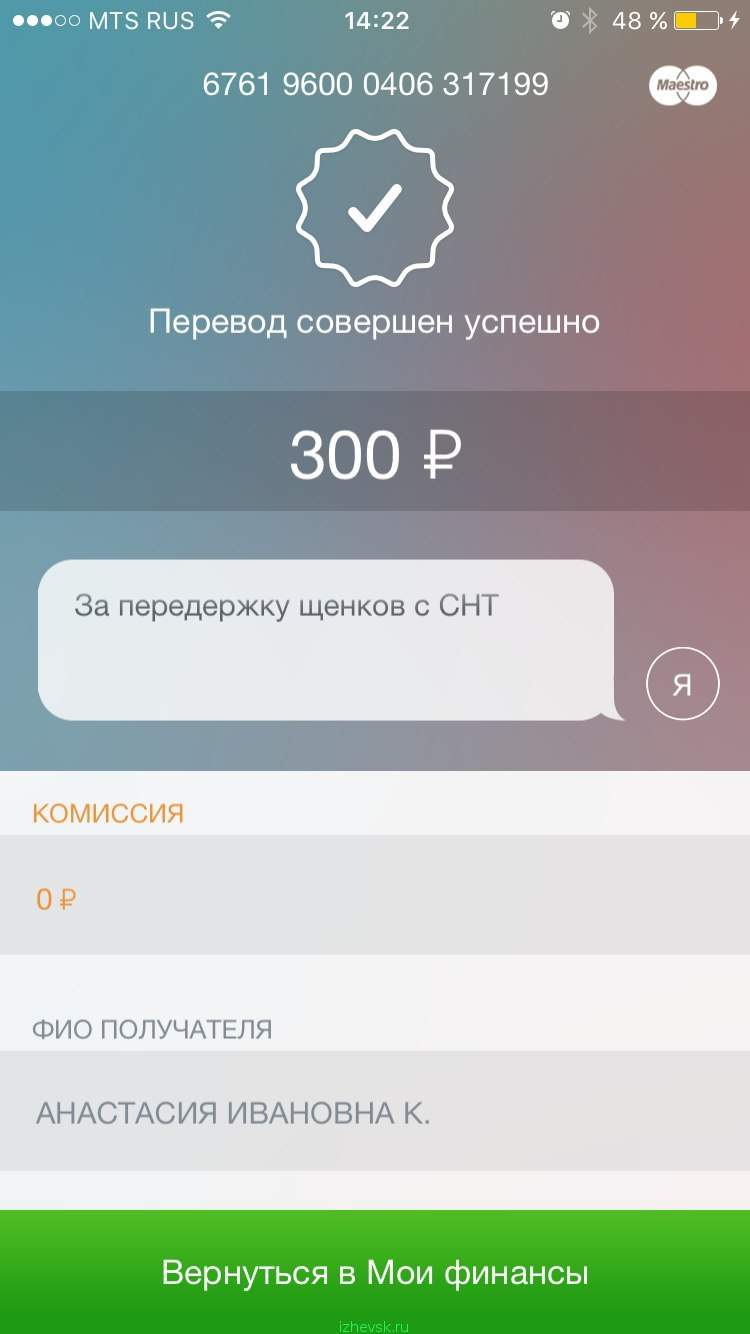Screen dimensions: 750x1334
Task: Tap Вернуться в Мои финансы button
Action: tap(375, 1272)
